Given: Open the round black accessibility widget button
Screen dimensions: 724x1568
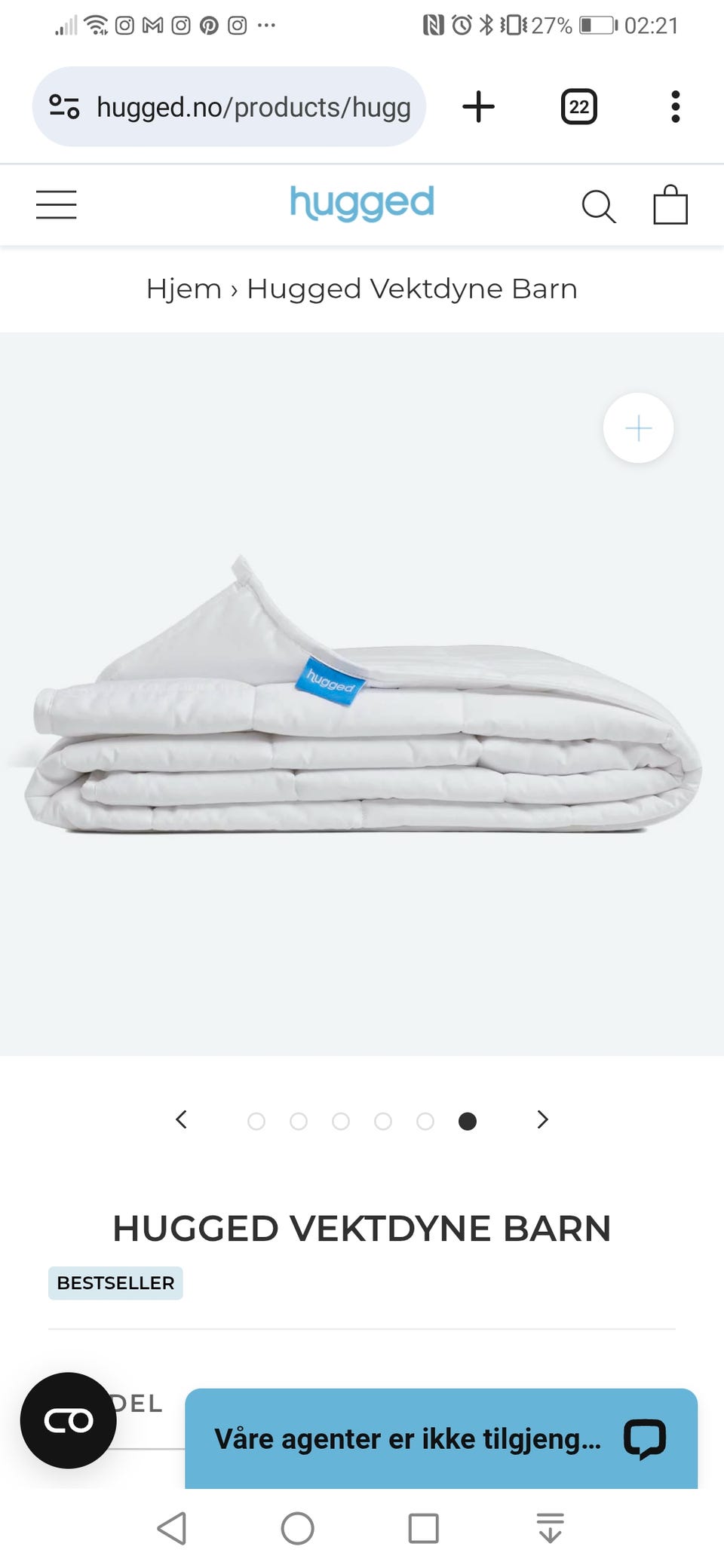Looking at the screenshot, I should 69,1420.
